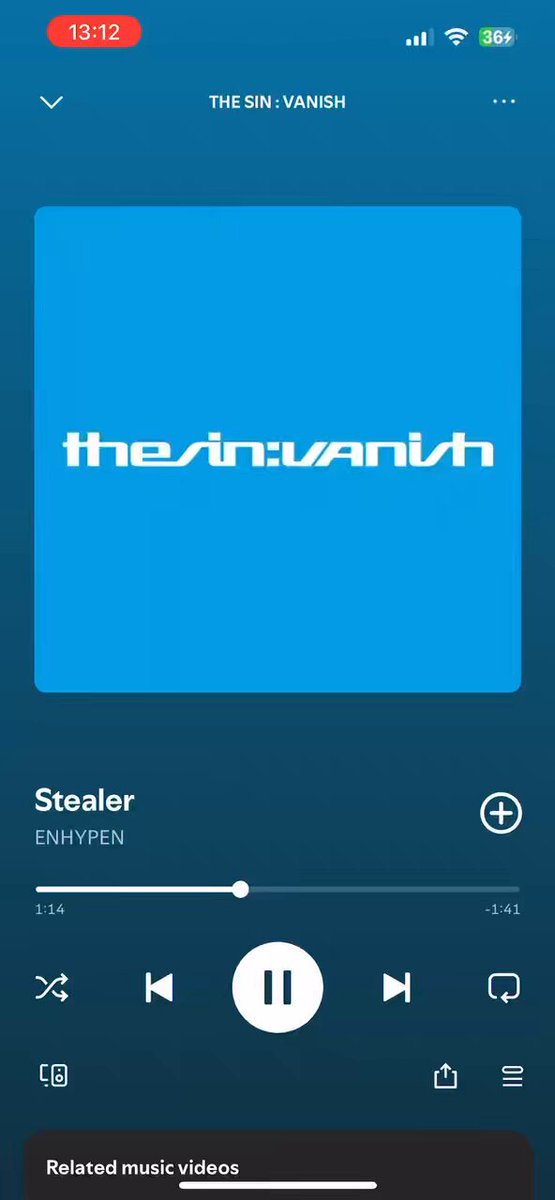Open the connect to device picker
The image size is (555, 1200).
point(54,1076)
